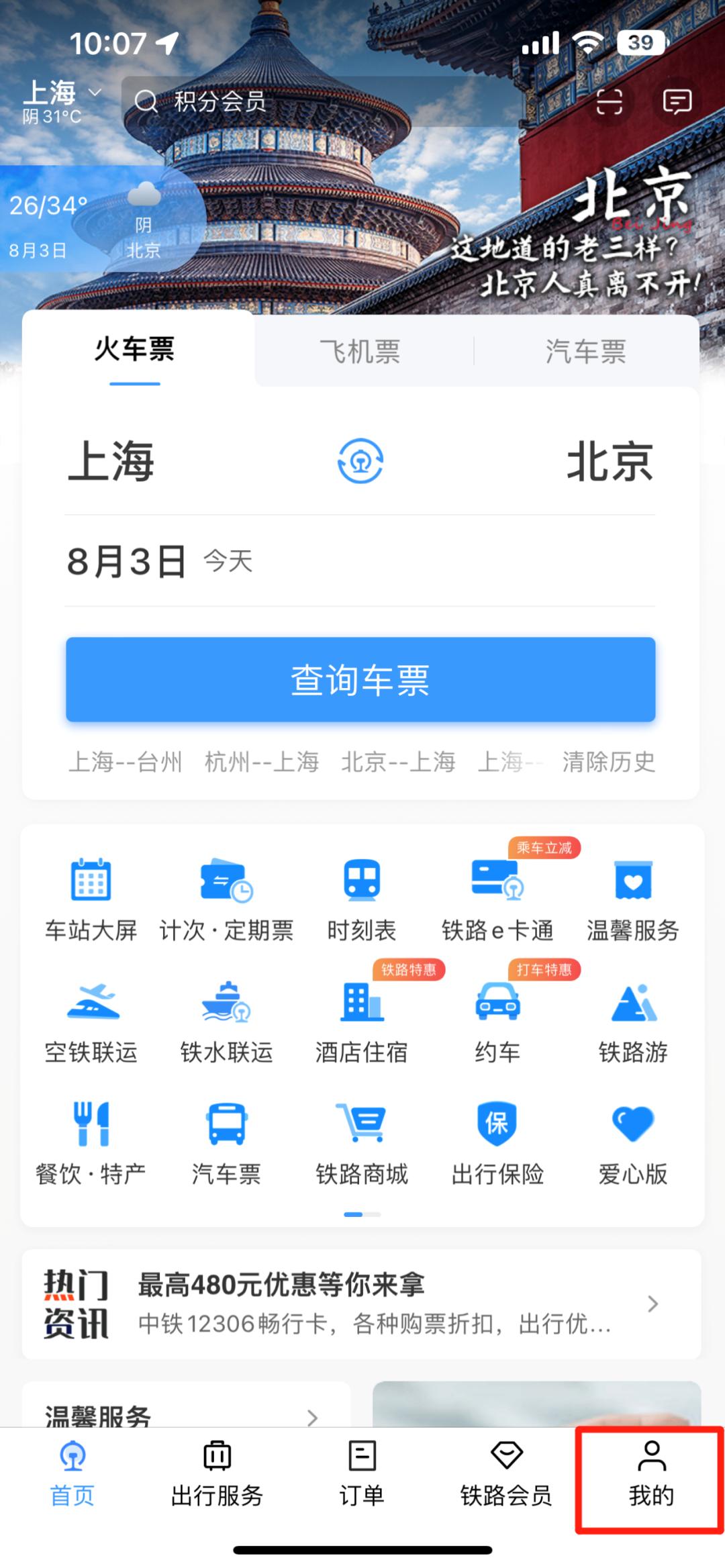Image resolution: width=725 pixels, height=1568 pixels.
Task: Switch to the 飞机票 tab
Action: 360,351
